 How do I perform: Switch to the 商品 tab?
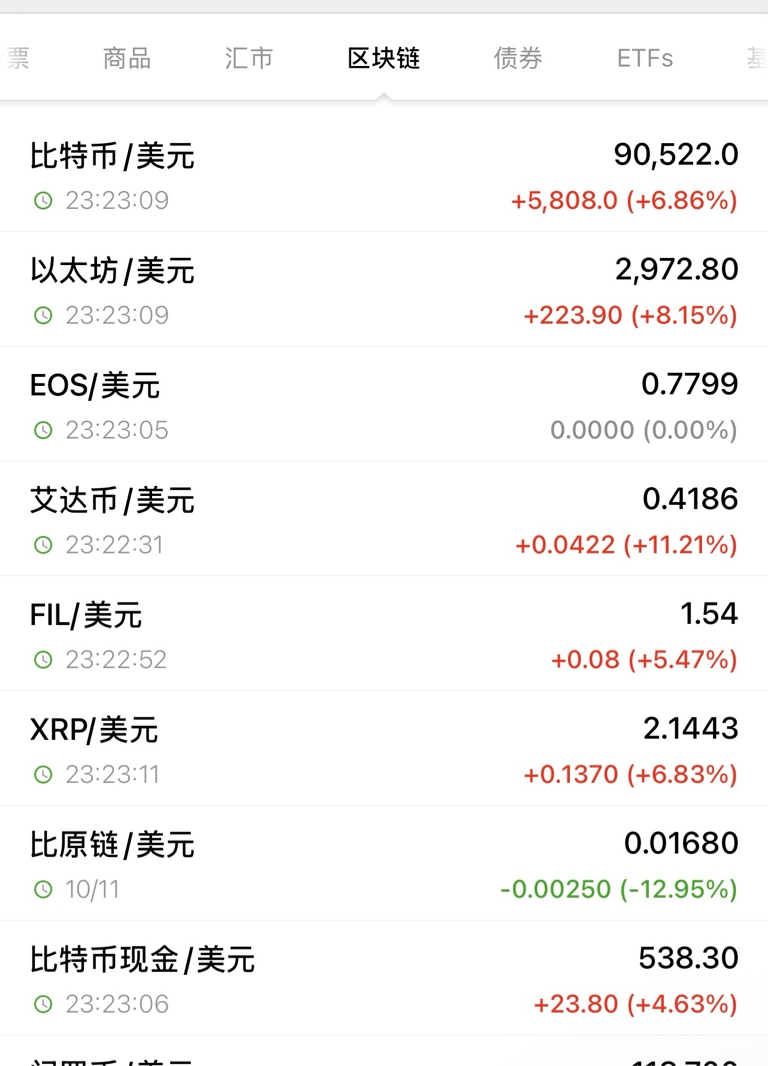127,58
